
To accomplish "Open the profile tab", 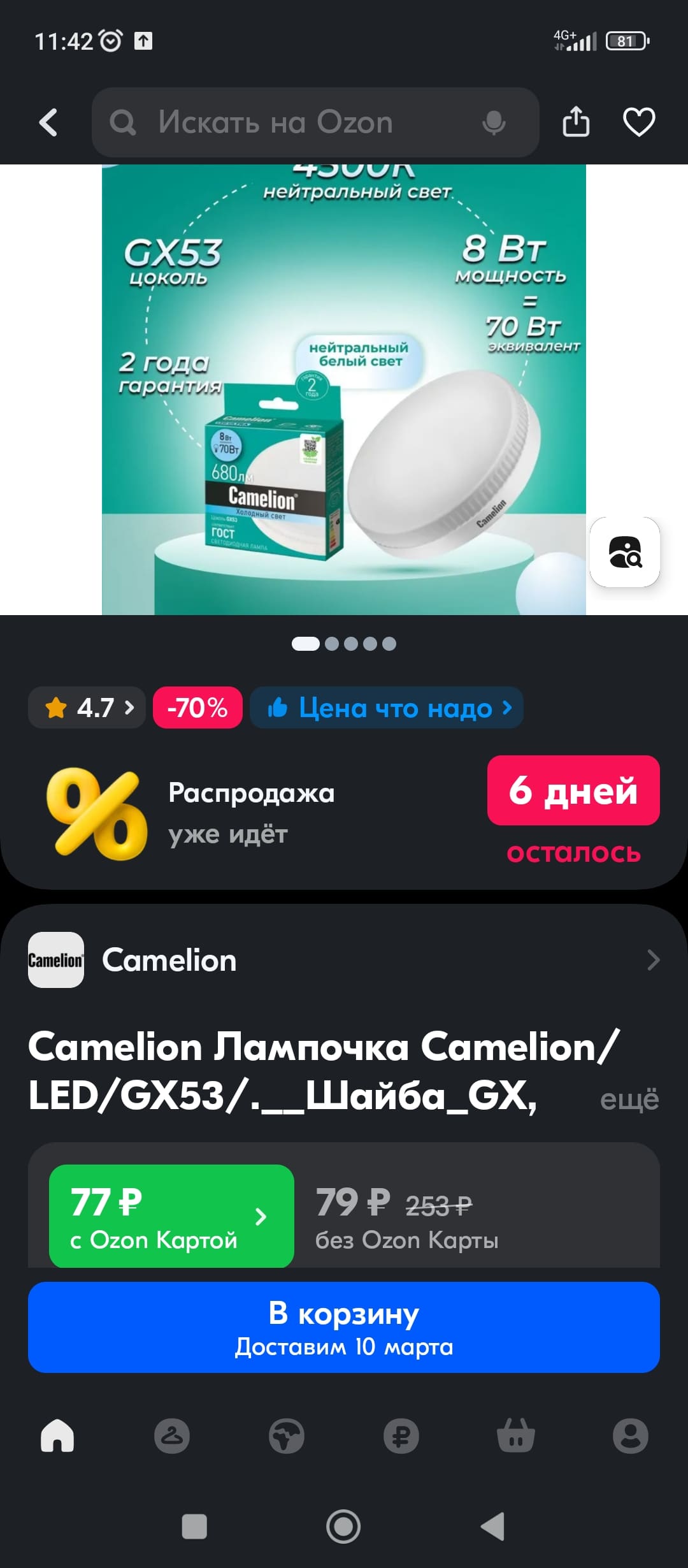I will [x=631, y=1436].
